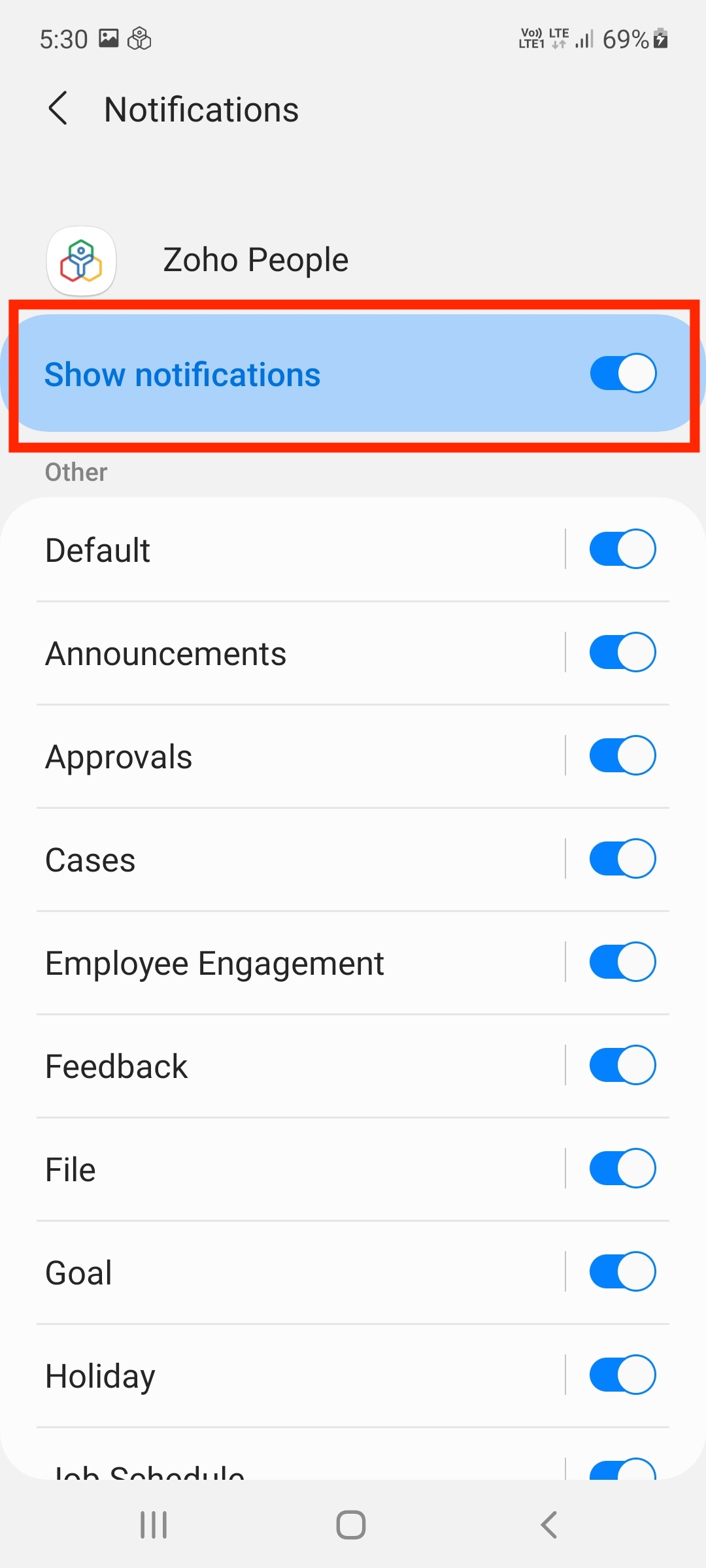Disable Employee Engagement toggle

click(x=623, y=962)
